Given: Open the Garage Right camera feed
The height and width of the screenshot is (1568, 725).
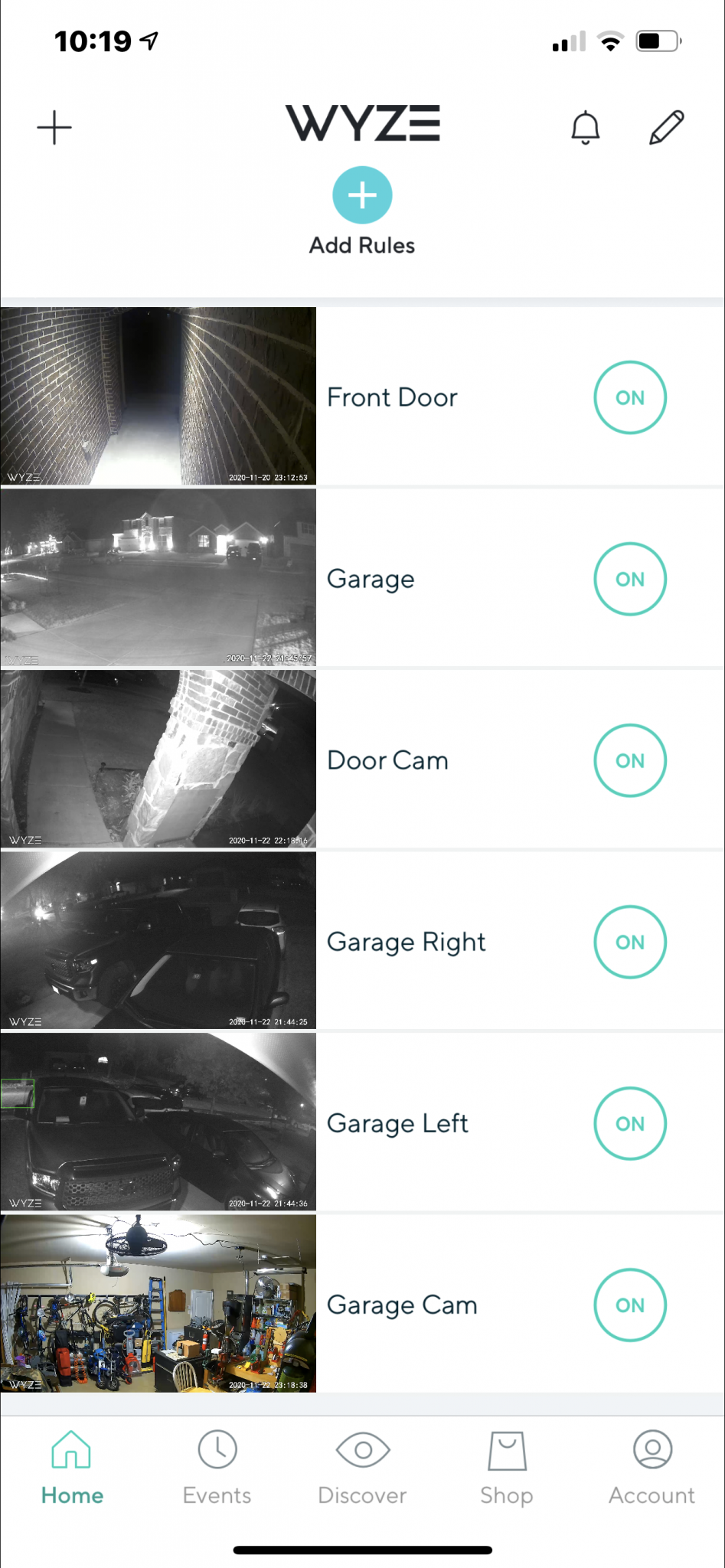Looking at the screenshot, I should (x=158, y=941).
